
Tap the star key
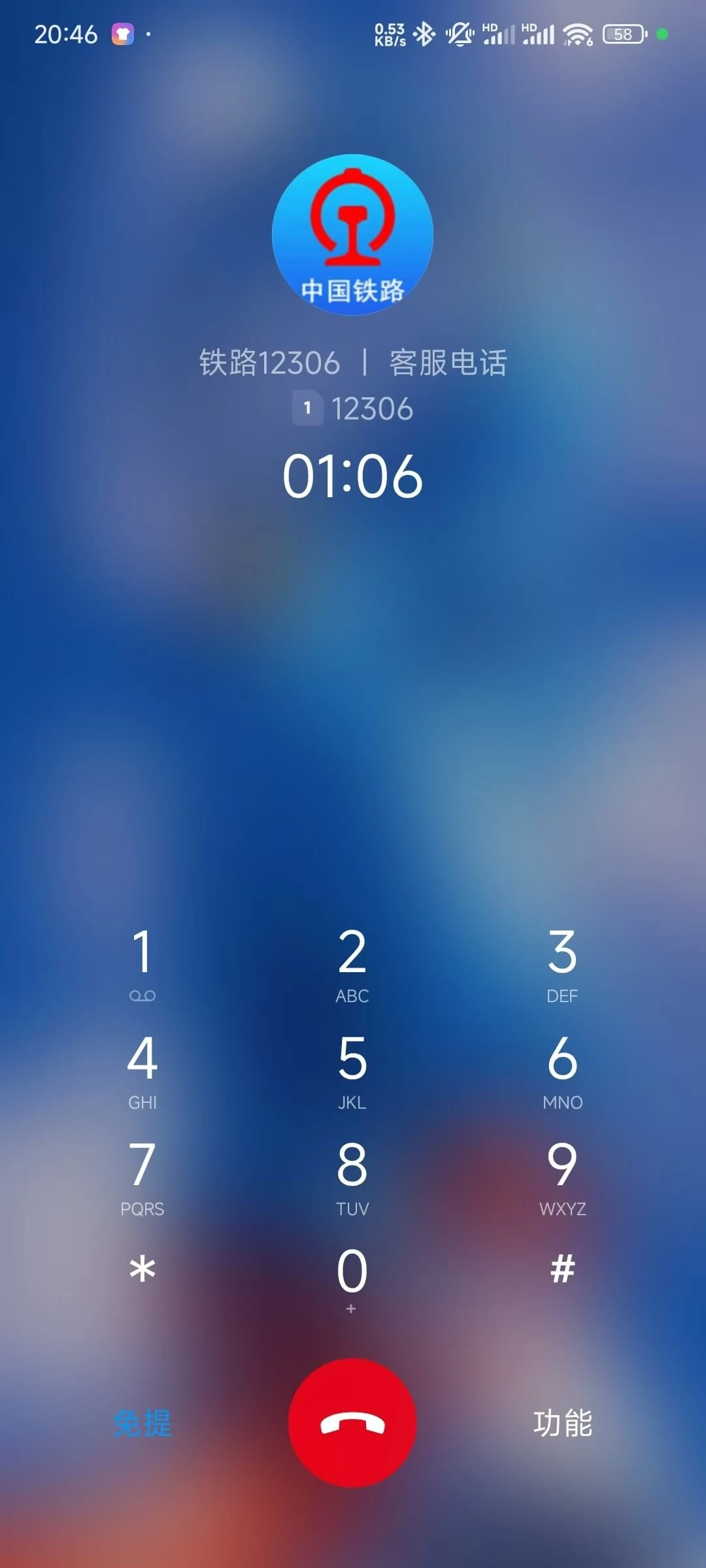[x=142, y=1271]
